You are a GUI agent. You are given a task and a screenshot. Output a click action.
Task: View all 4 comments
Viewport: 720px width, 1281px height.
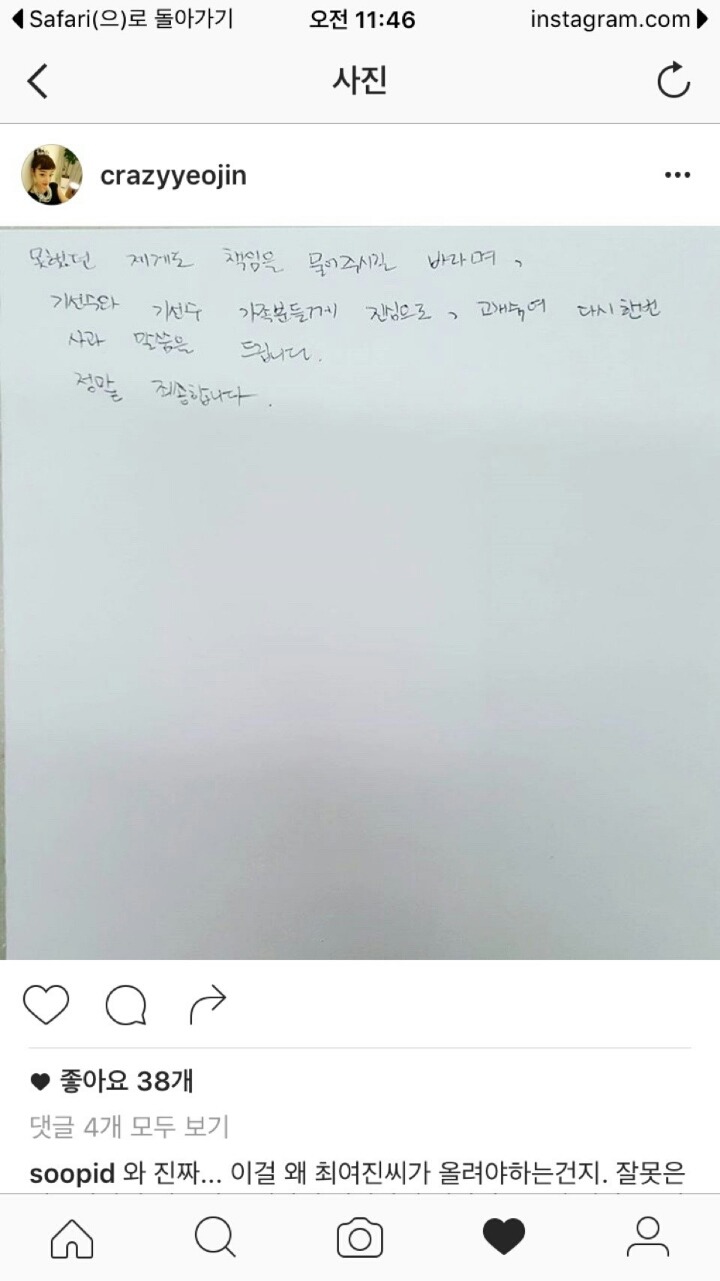(130, 1127)
